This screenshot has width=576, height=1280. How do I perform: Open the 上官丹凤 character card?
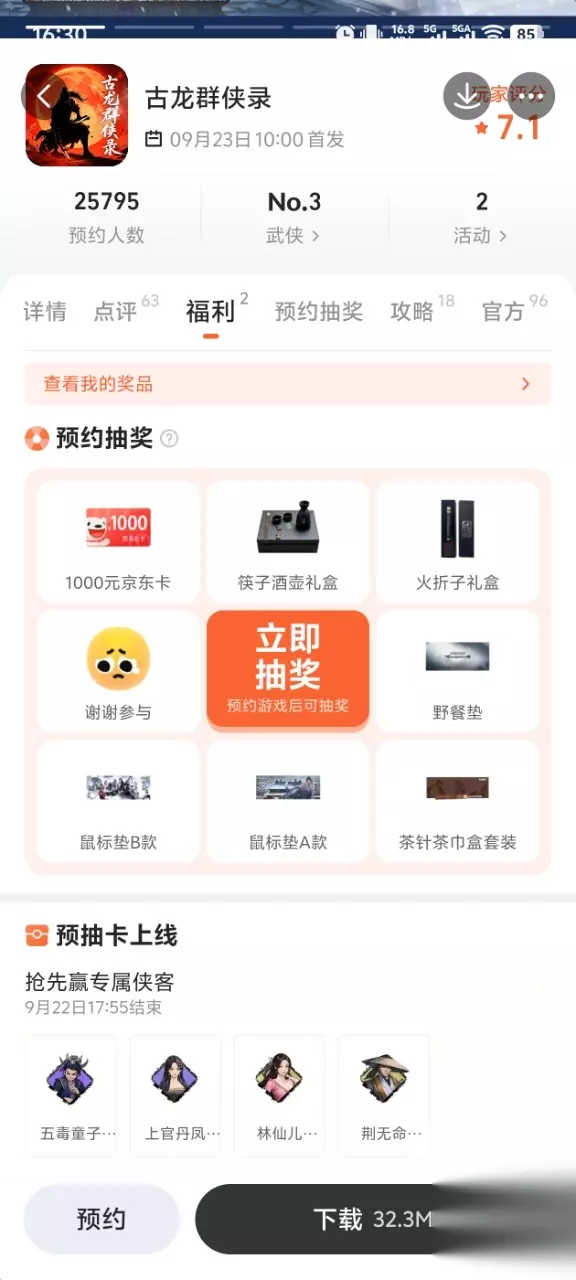175,1096
